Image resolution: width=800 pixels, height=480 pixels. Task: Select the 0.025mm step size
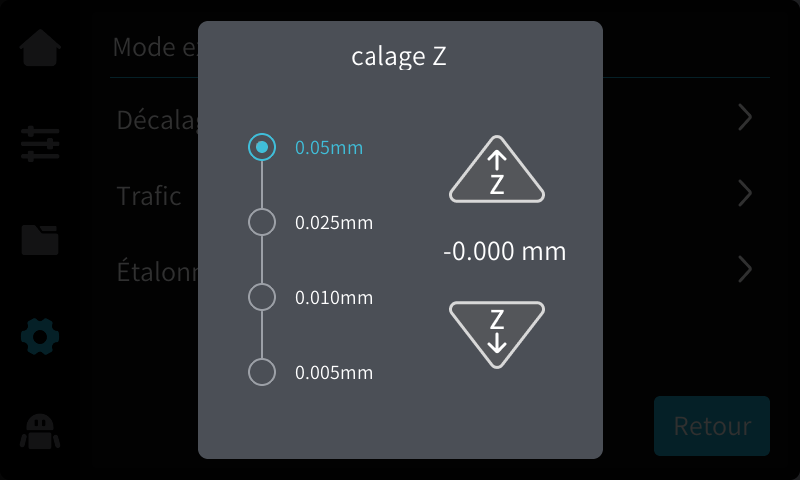tap(262, 222)
